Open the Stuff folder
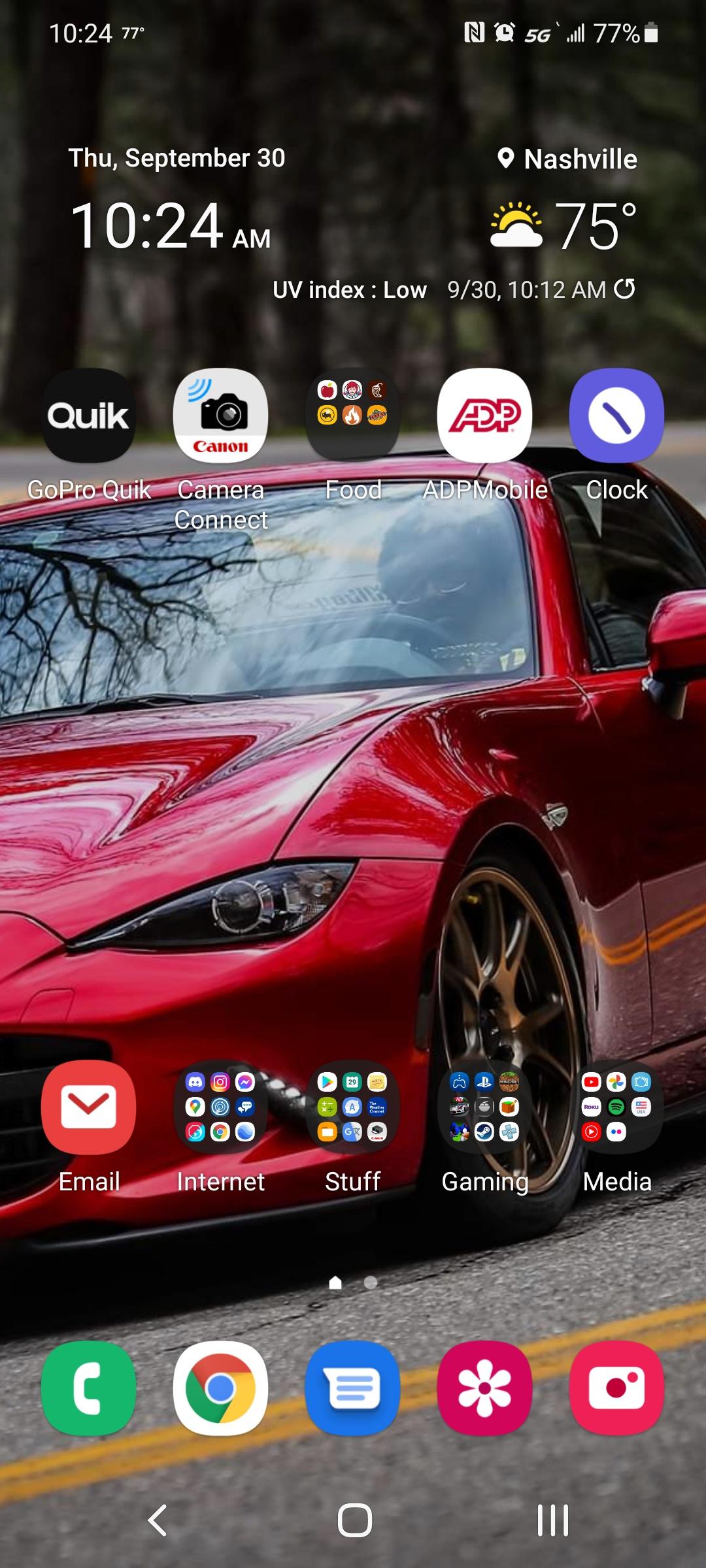706x1568 pixels. pyautogui.click(x=353, y=1107)
